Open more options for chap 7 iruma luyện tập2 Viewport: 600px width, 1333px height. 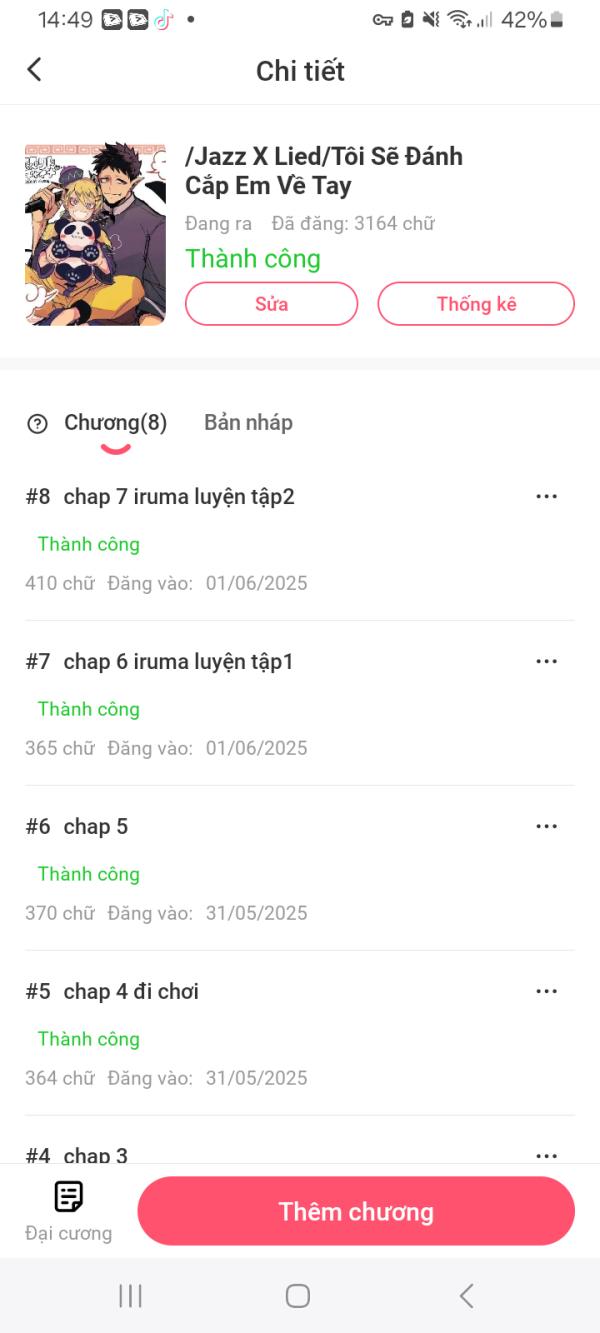click(546, 497)
